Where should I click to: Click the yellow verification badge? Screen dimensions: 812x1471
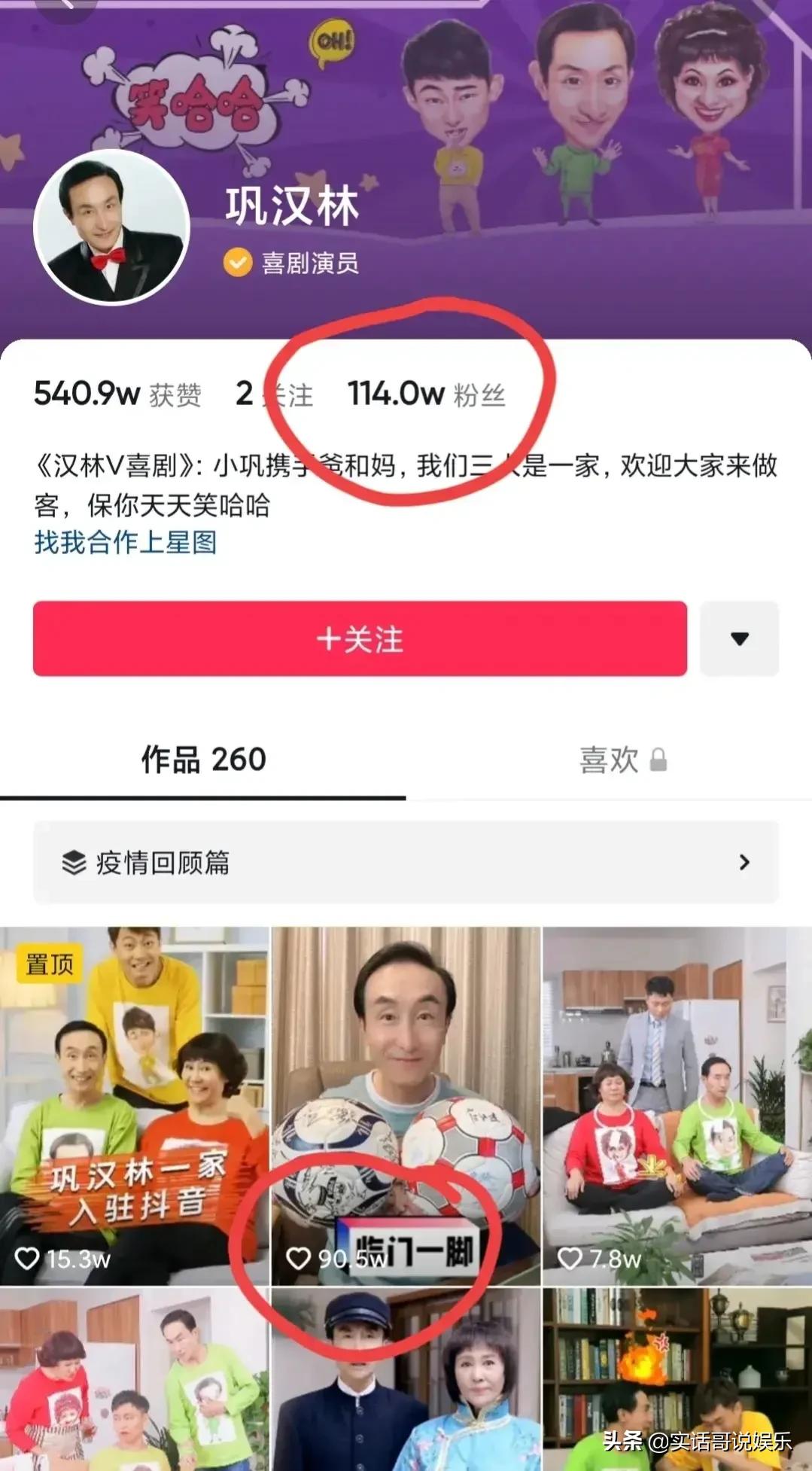click(x=237, y=263)
